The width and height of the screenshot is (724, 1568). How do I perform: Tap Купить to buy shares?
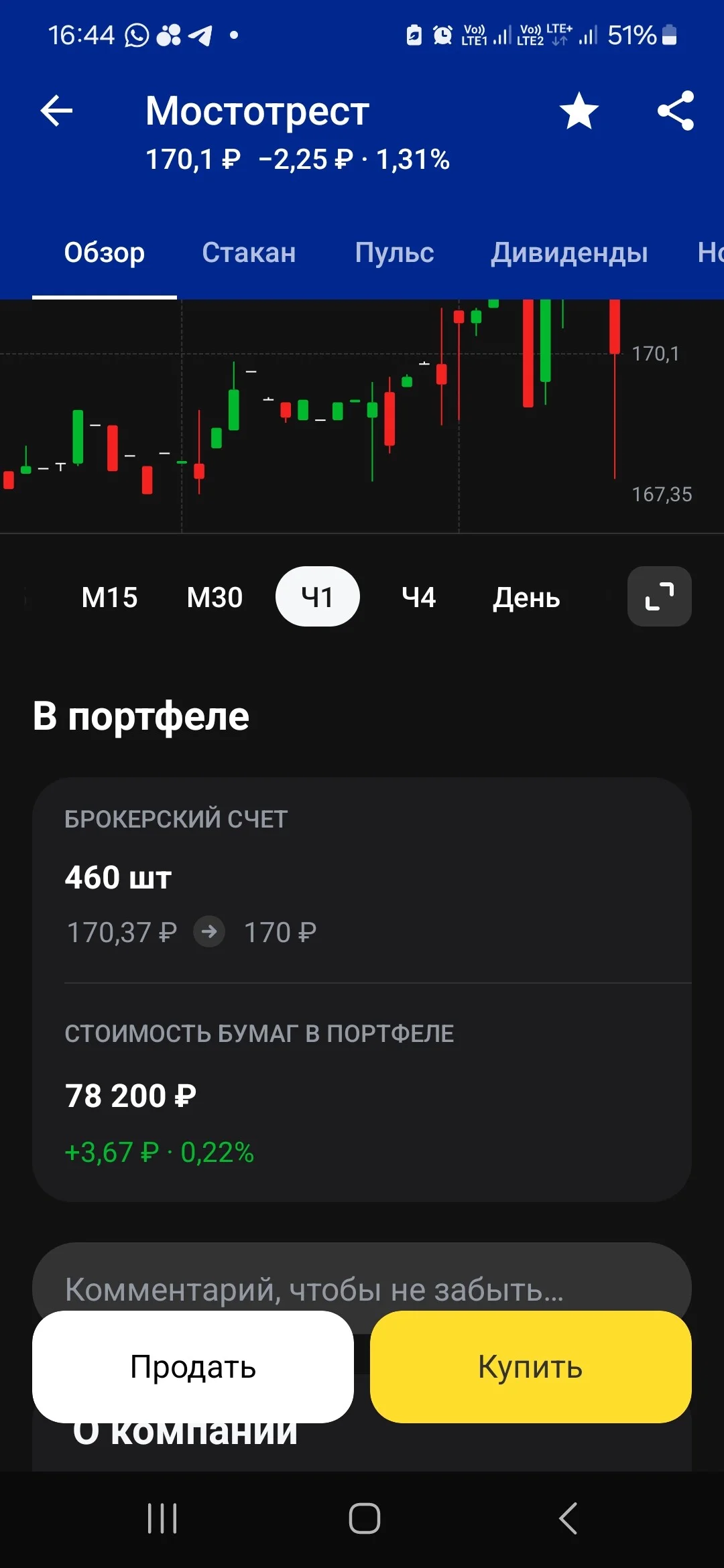point(531,1367)
